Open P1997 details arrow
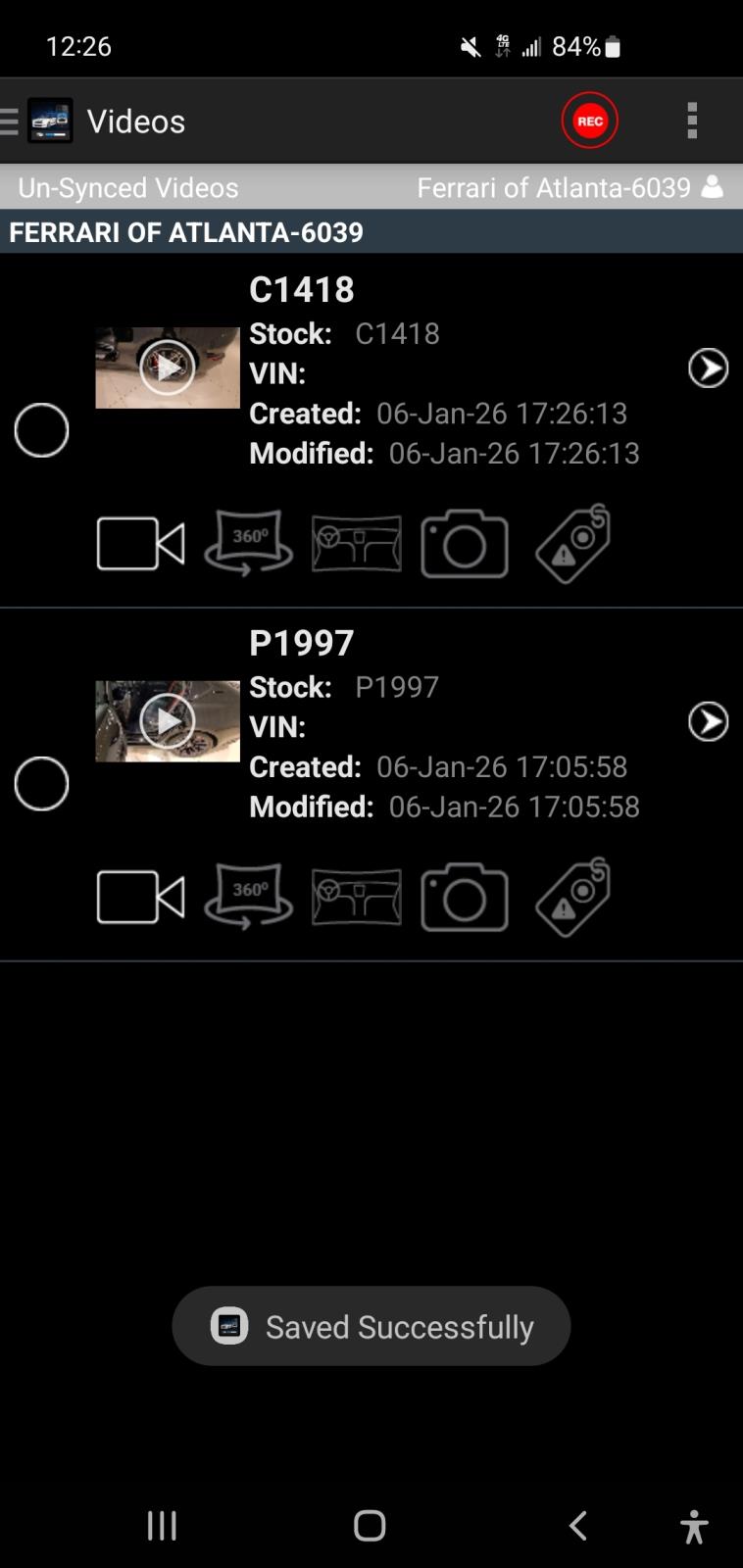The image size is (743, 1568). pyautogui.click(x=708, y=722)
